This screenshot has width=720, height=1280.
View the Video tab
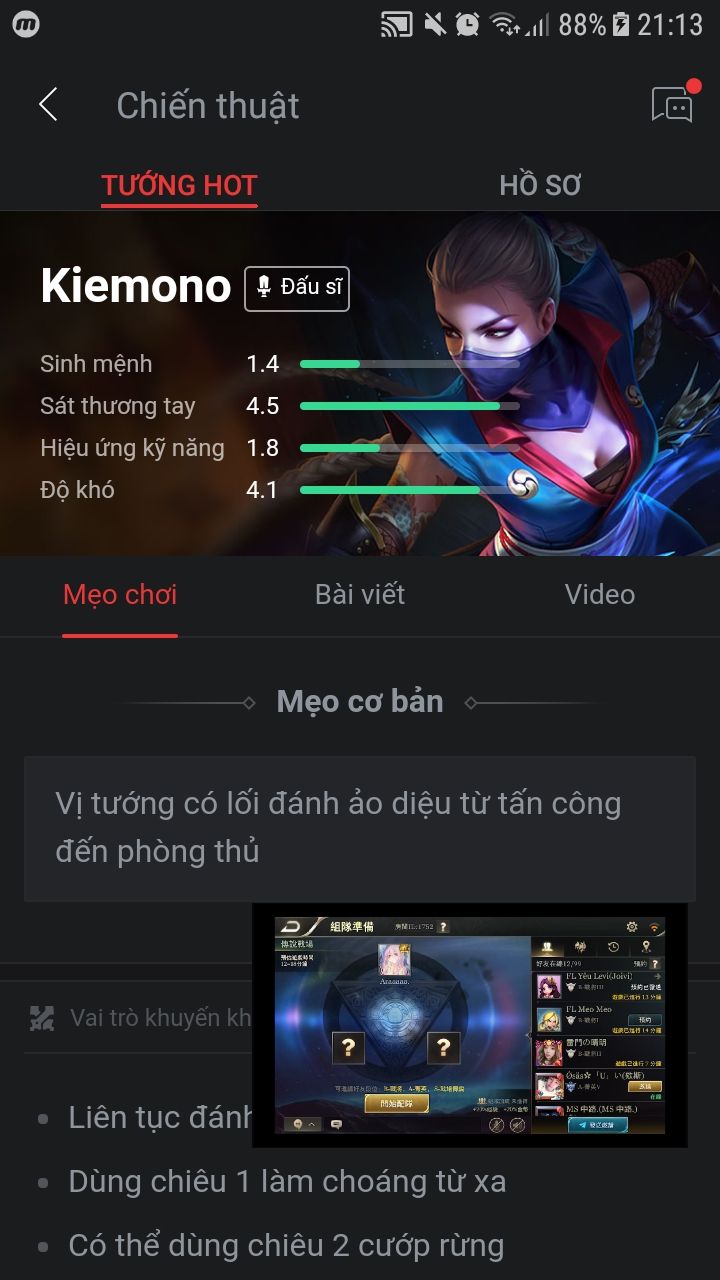tap(600, 594)
